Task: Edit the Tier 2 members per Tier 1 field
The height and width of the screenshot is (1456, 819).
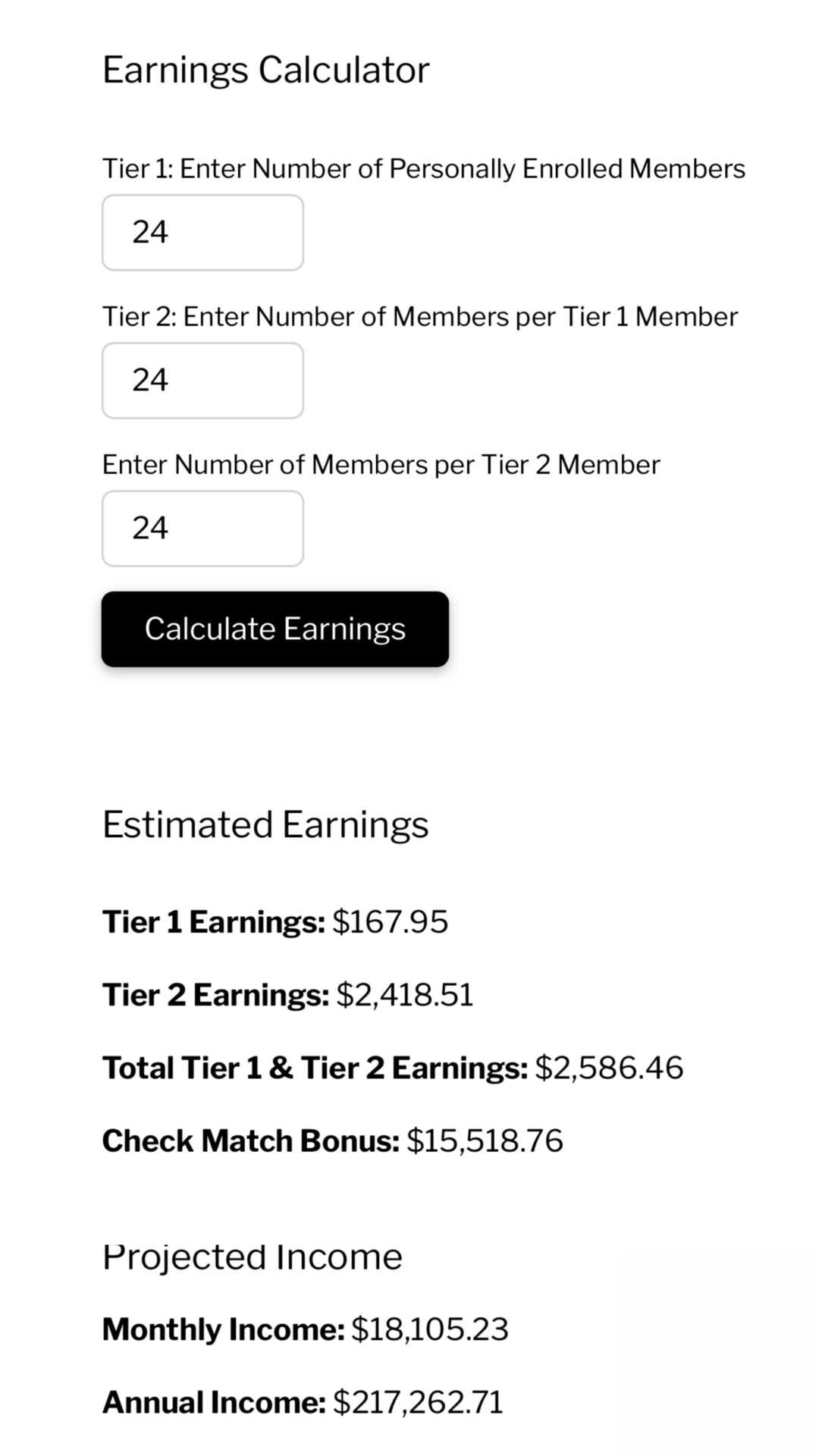Action: [x=202, y=380]
